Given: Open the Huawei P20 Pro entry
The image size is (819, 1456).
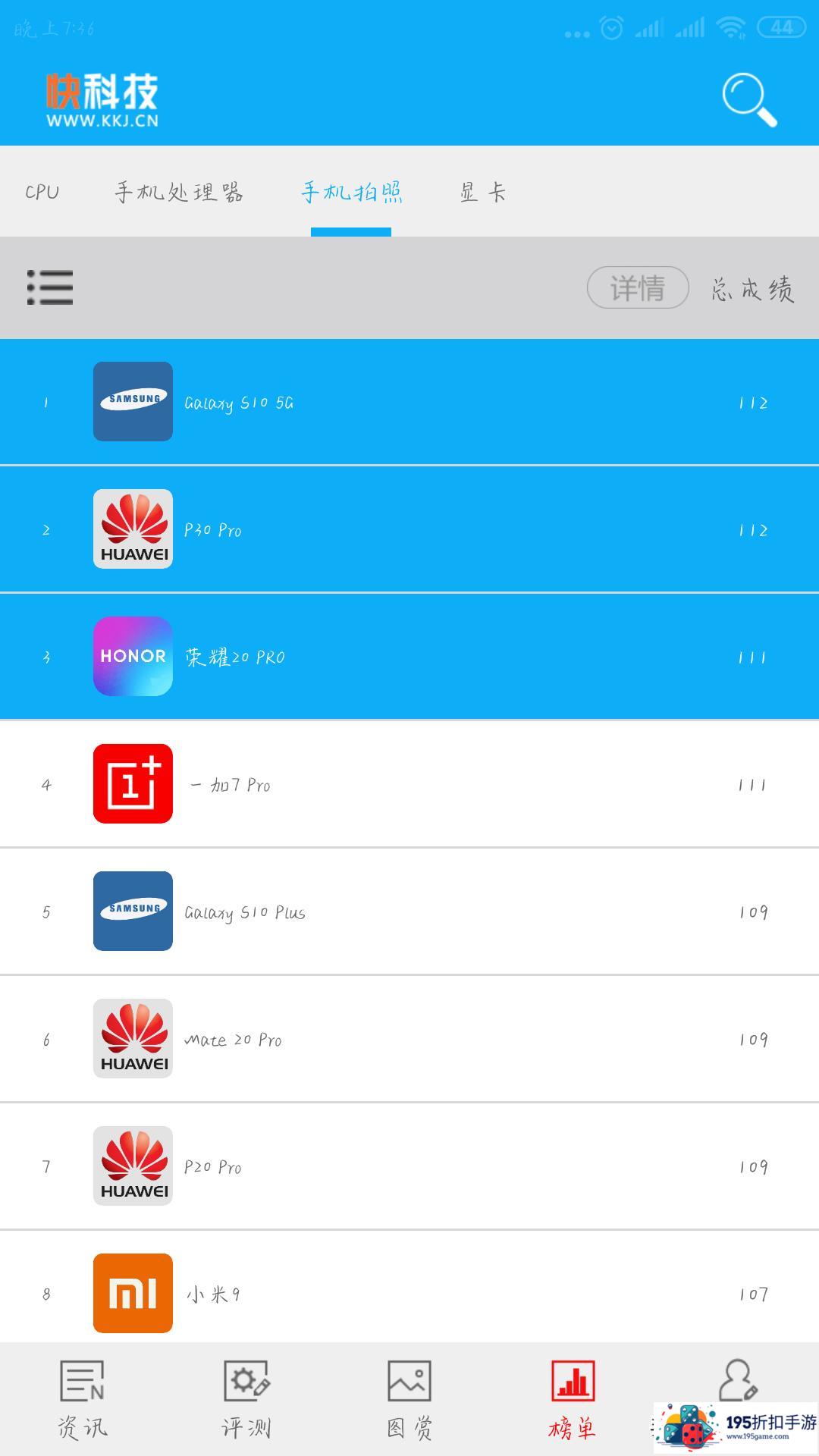Looking at the screenshot, I should click(409, 1166).
